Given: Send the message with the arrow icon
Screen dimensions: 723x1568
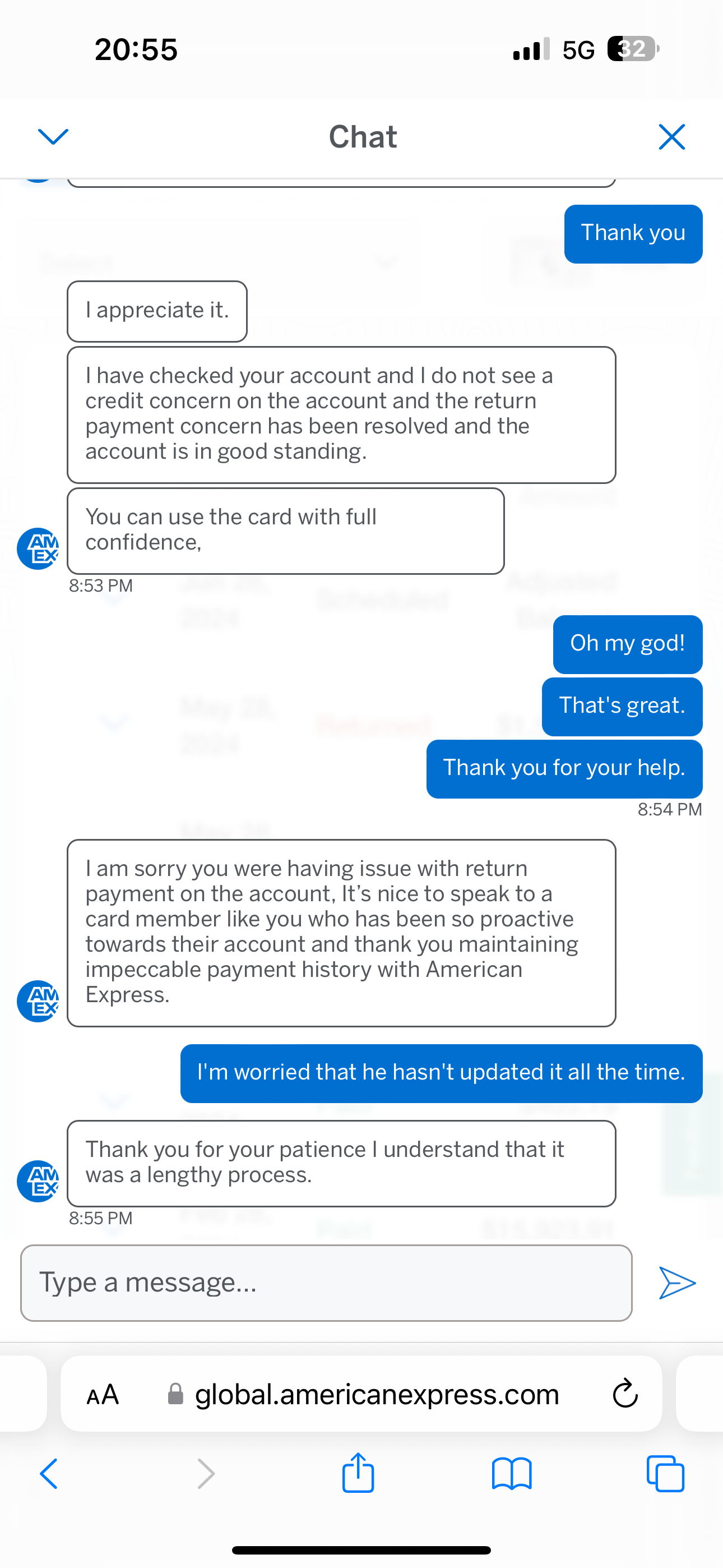Looking at the screenshot, I should pyautogui.click(x=676, y=1283).
